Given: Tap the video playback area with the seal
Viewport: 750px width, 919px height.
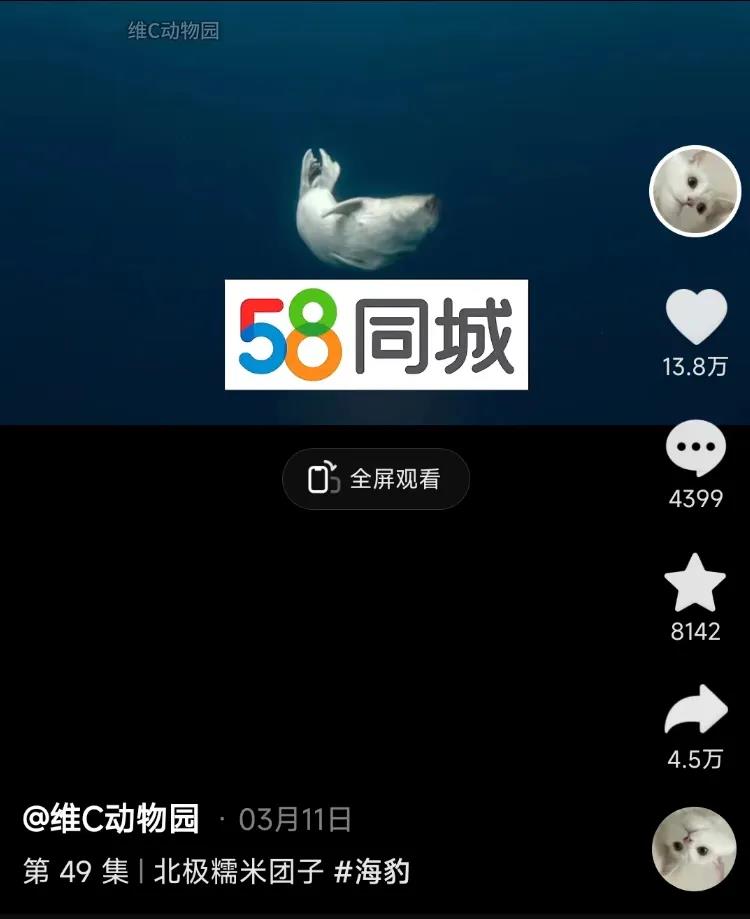Looking at the screenshot, I should coord(330,180).
